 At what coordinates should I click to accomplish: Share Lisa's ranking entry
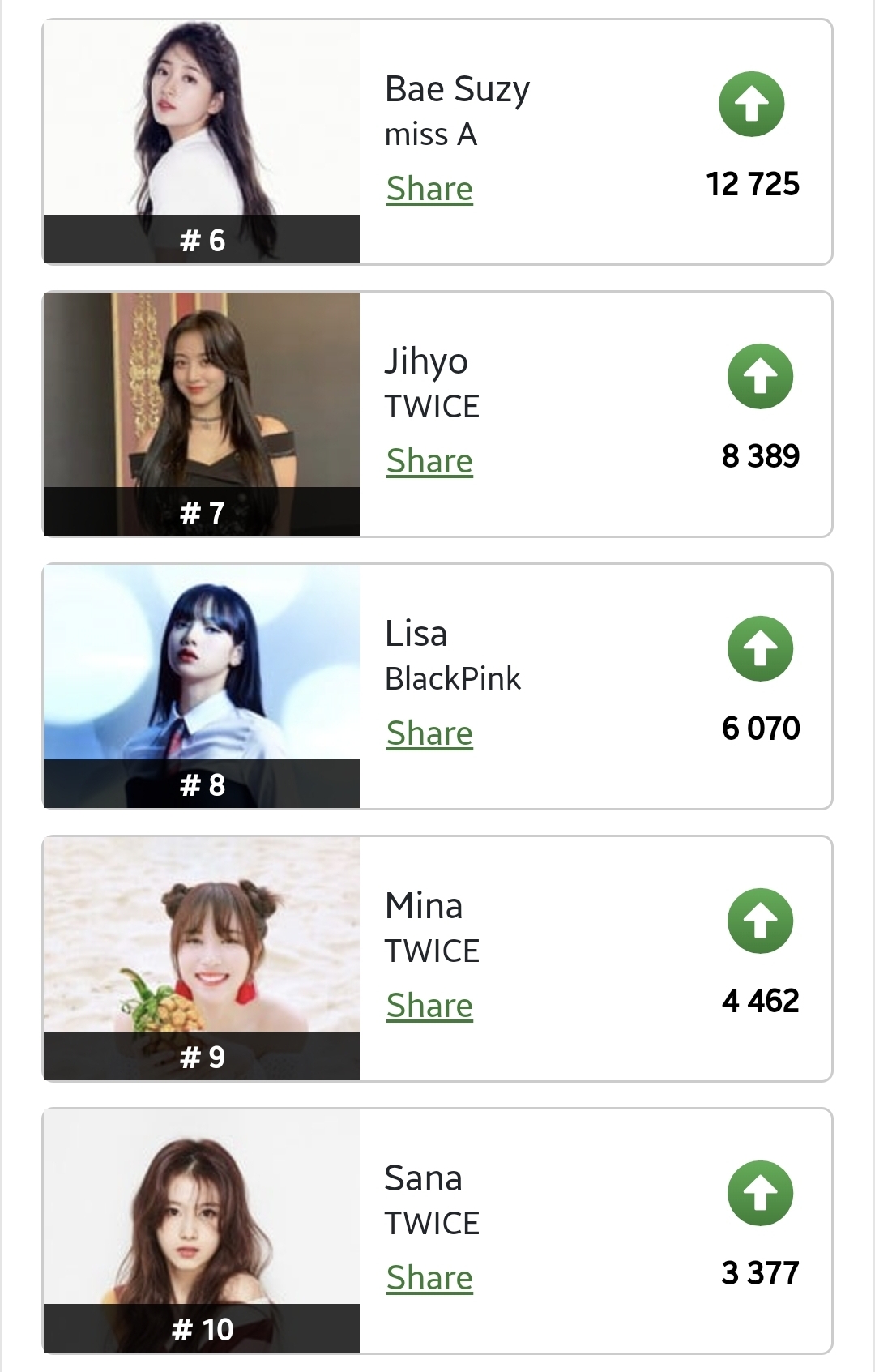point(429,733)
